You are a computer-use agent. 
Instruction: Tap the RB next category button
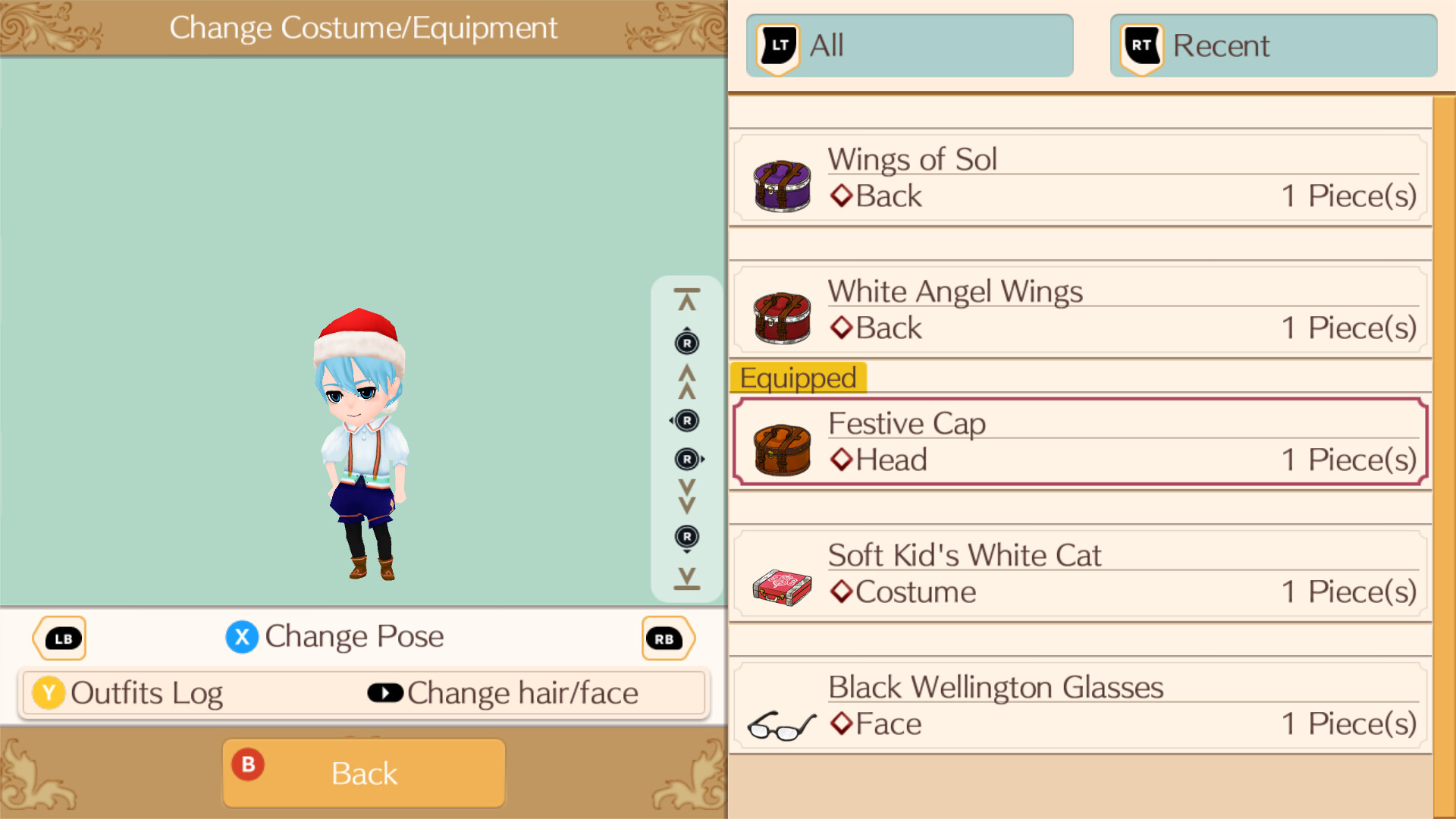pos(666,639)
